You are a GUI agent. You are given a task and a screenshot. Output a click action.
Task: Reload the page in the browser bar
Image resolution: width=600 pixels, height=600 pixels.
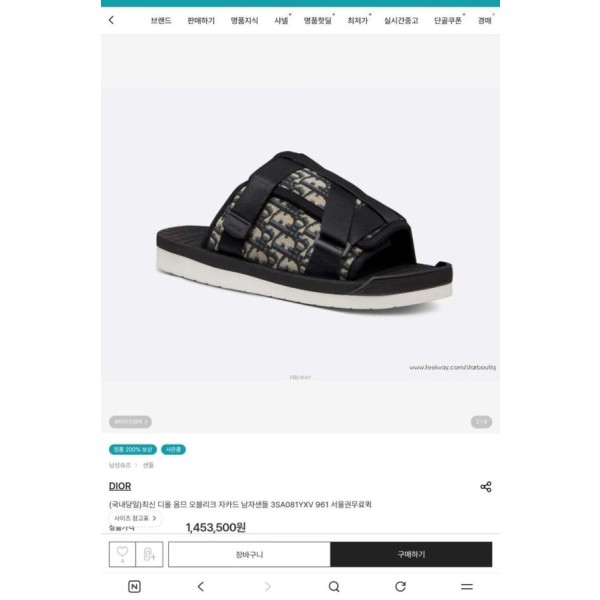pyautogui.click(x=400, y=587)
